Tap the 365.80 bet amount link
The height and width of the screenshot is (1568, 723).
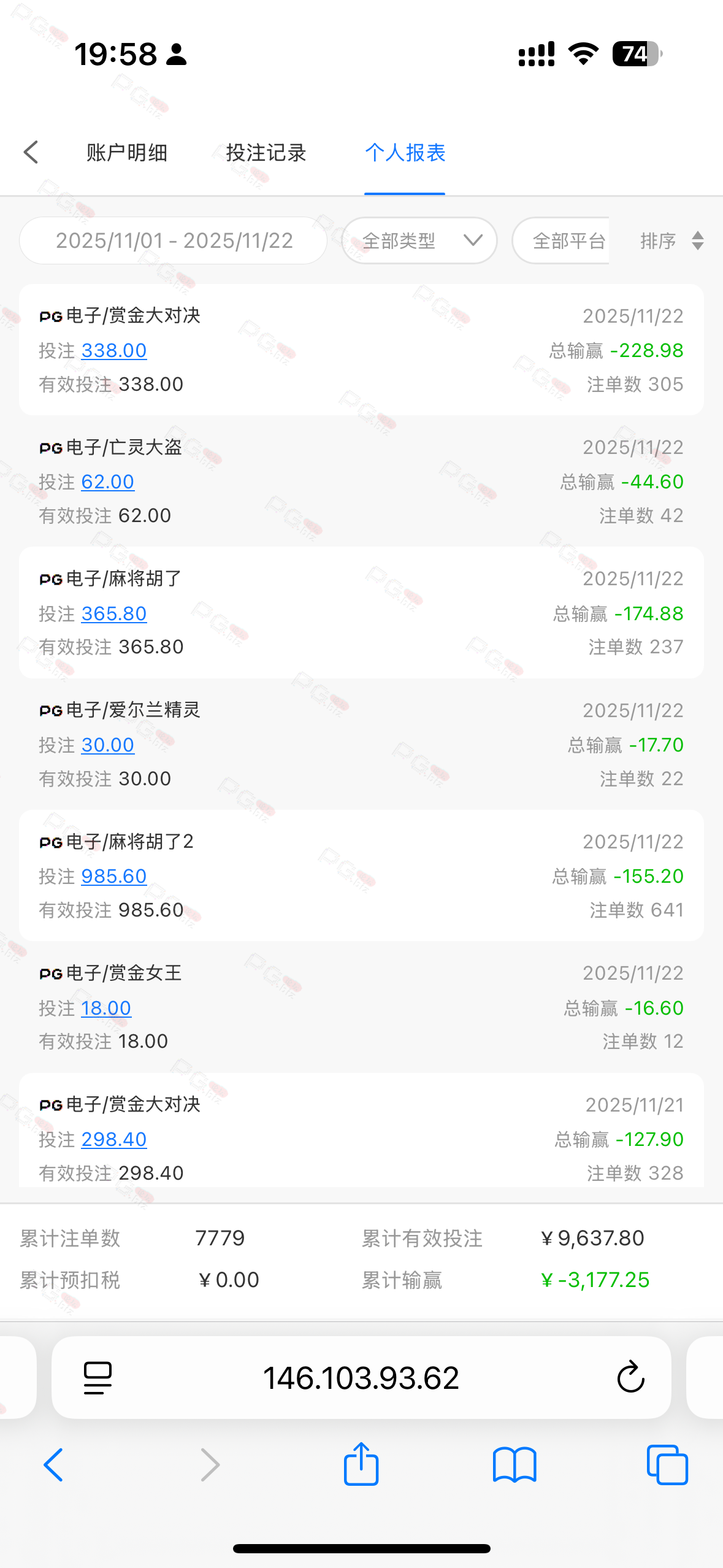coord(114,613)
